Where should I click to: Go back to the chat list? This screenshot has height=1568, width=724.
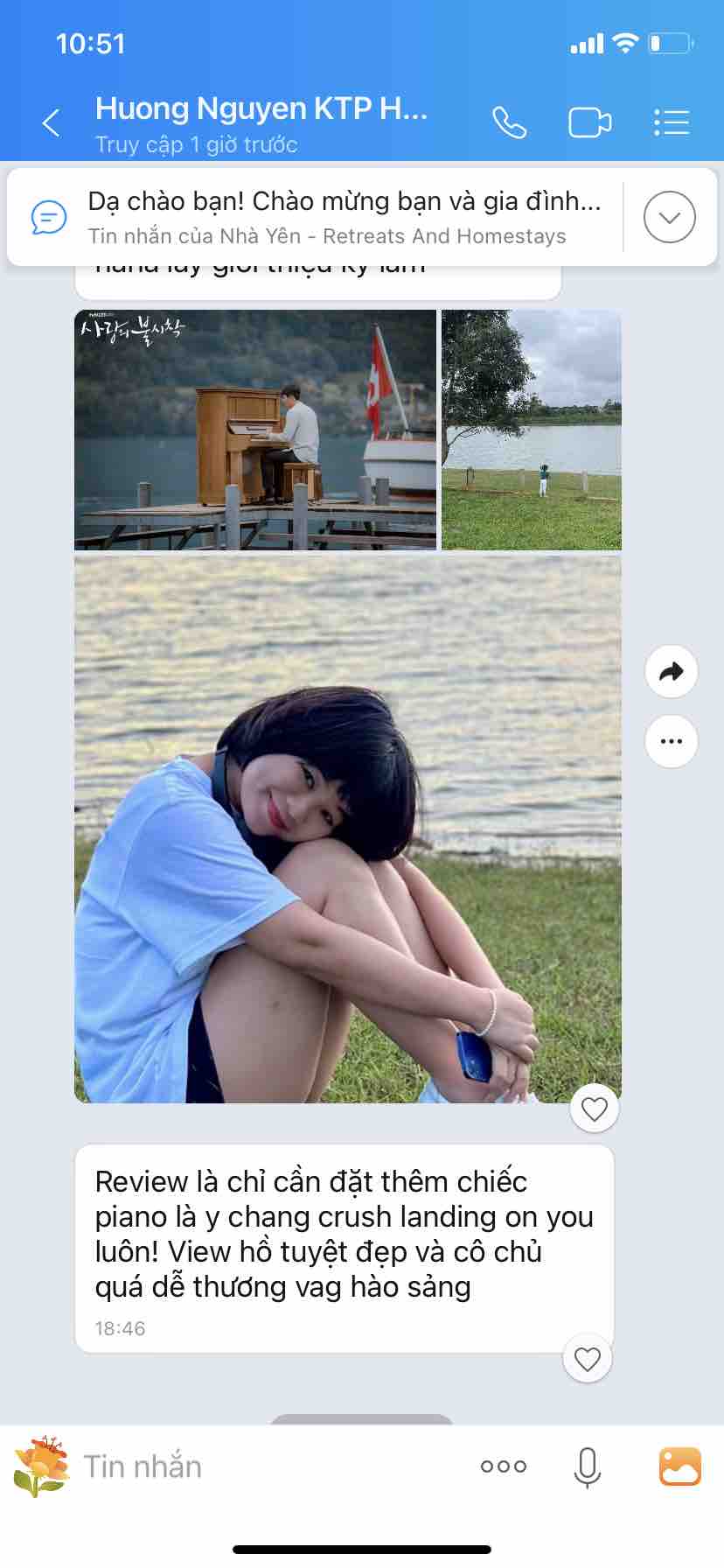(x=52, y=122)
